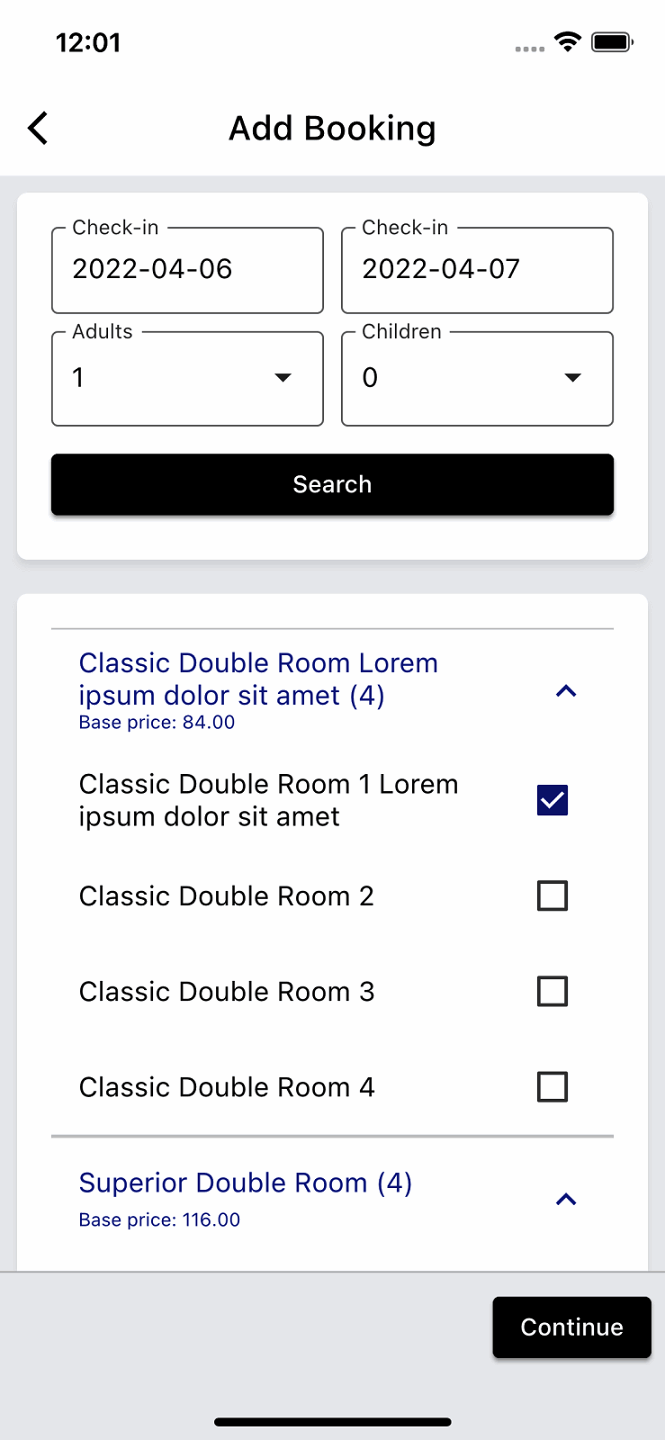
Task: Tick Classic Double Room 4
Action: (x=552, y=1086)
